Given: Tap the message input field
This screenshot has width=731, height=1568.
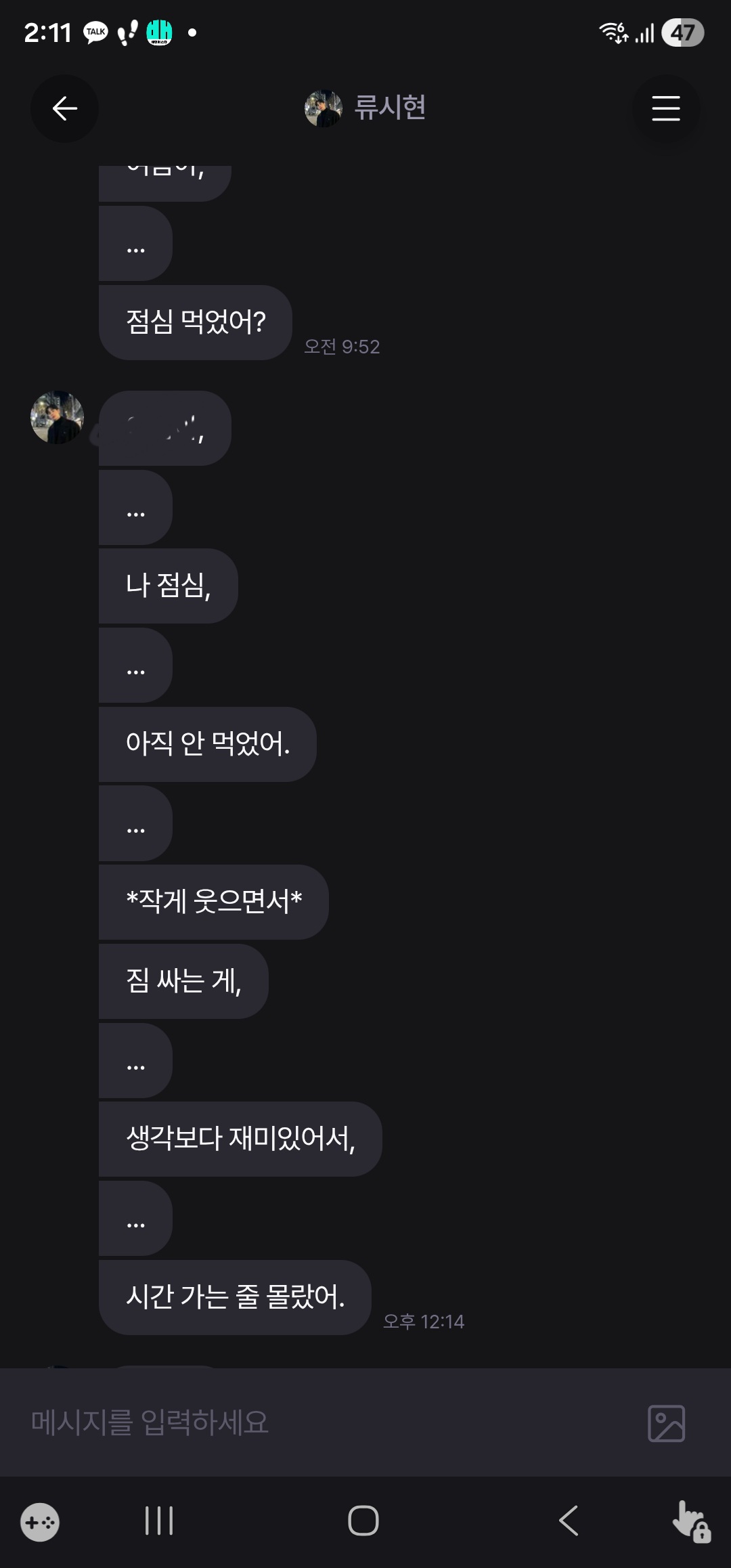Looking at the screenshot, I should coord(325,1422).
